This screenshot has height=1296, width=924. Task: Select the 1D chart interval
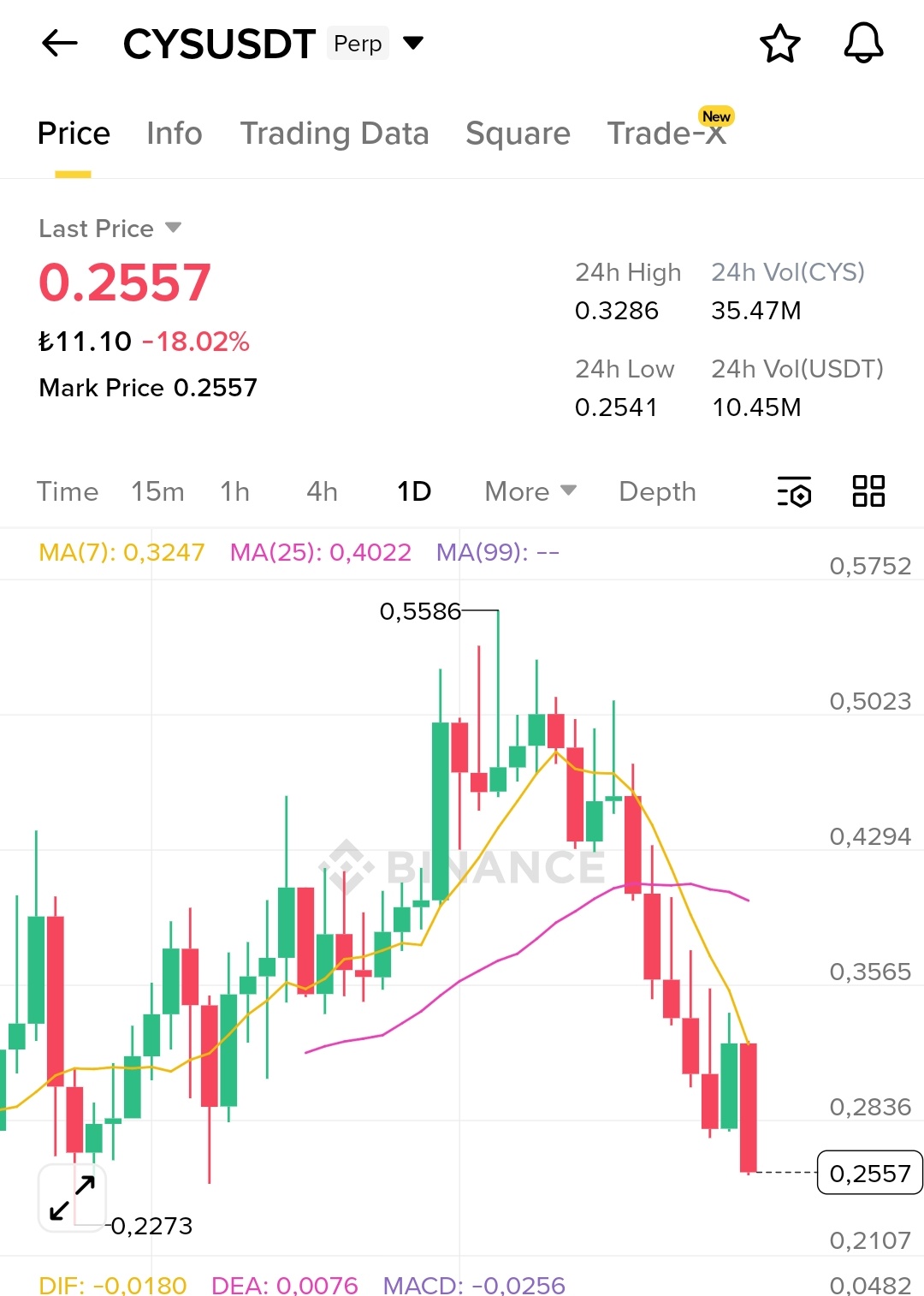coord(414,491)
